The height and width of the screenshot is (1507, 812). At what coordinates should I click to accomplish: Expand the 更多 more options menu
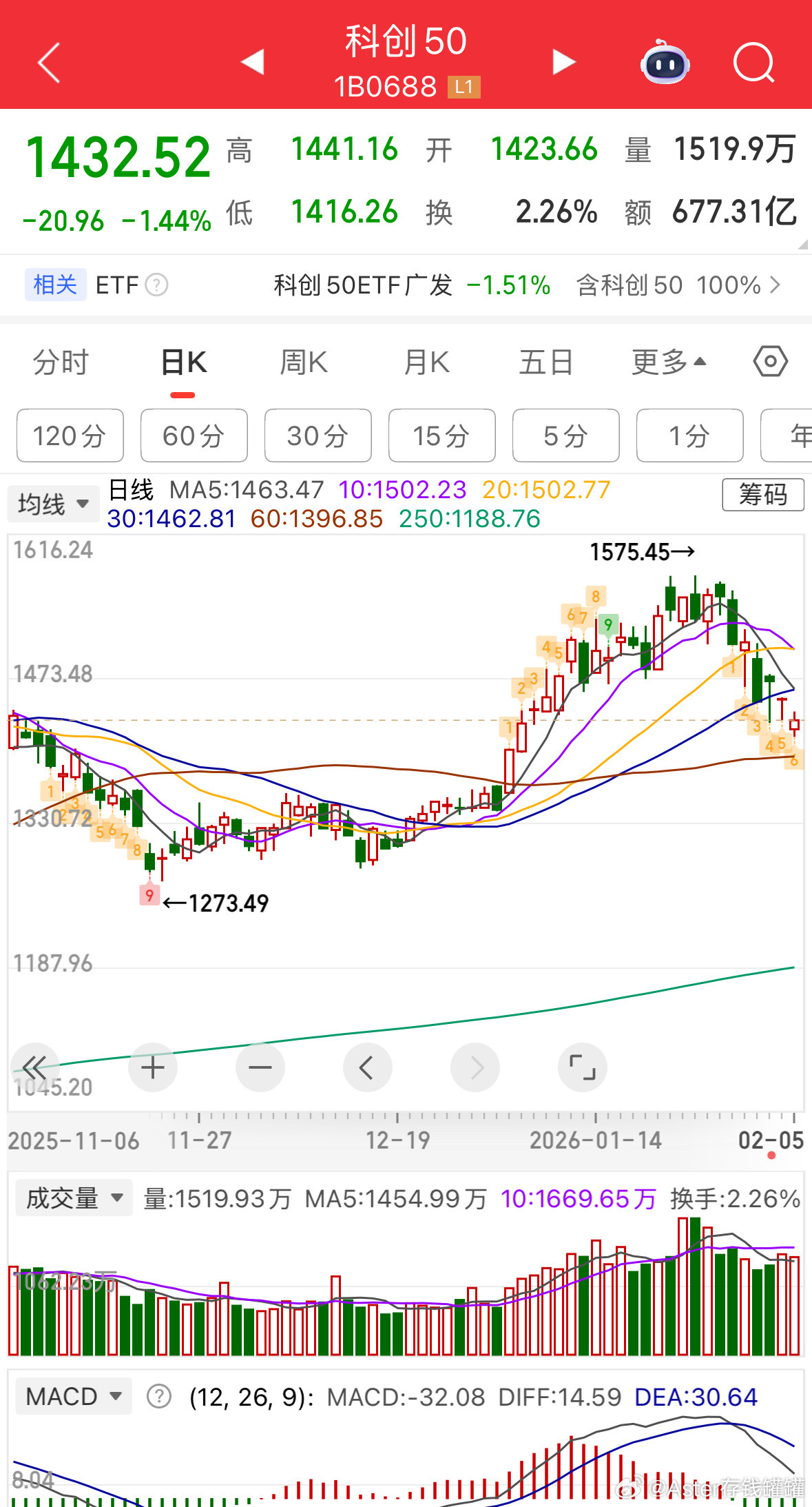click(668, 361)
